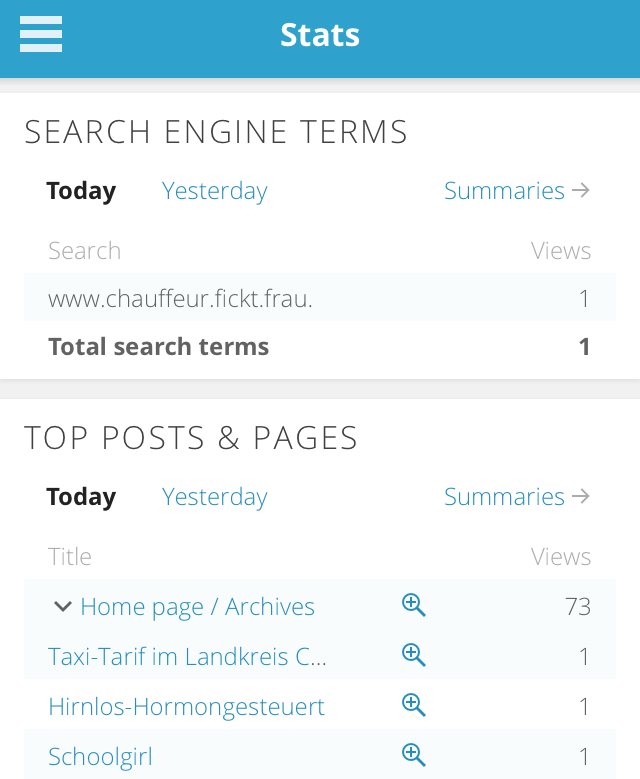The height and width of the screenshot is (779, 640).
Task: Open Summaries for Search Engine Terms
Action: click(x=516, y=191)
